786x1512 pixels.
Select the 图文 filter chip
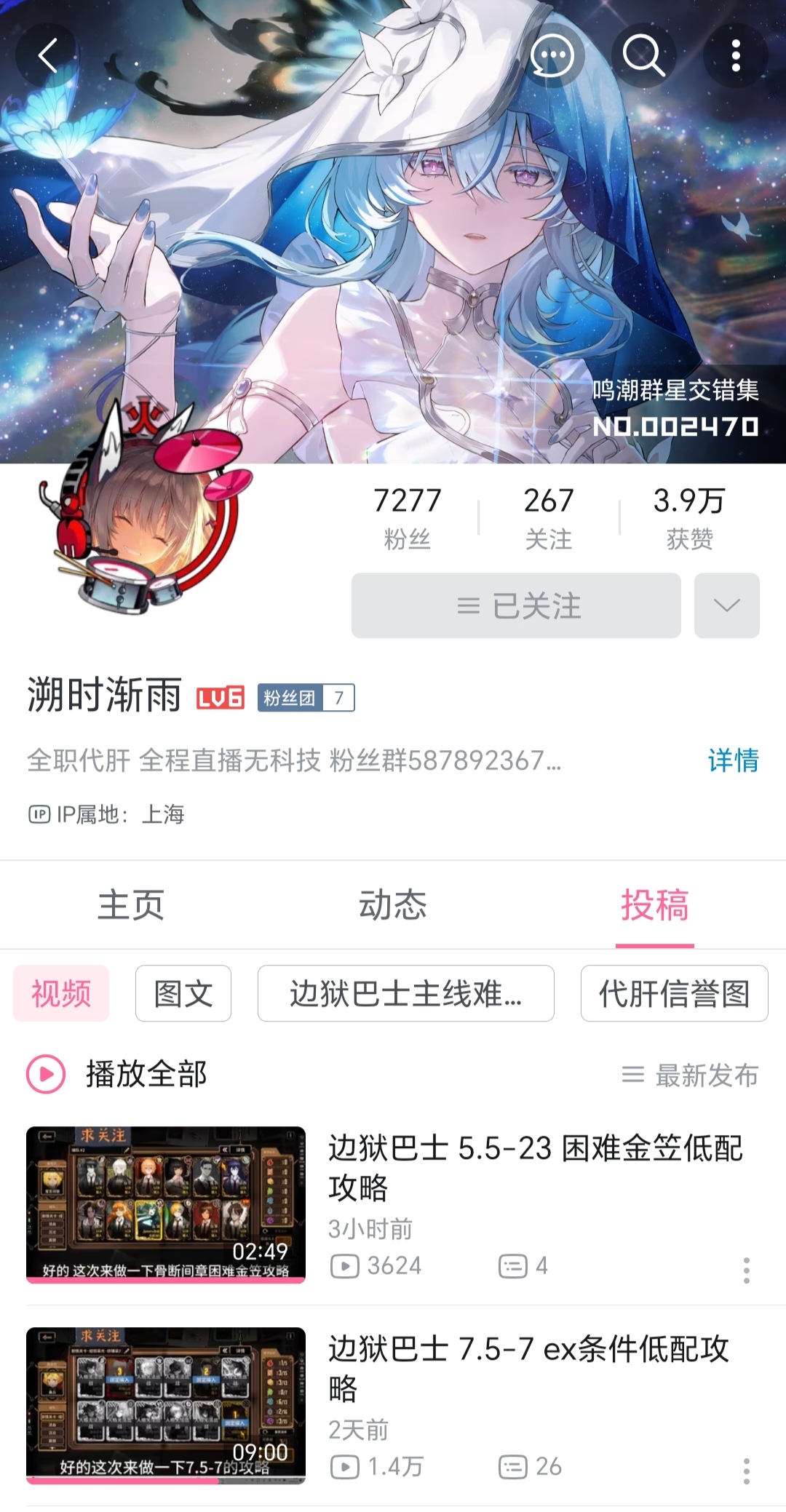click(183, 993)
